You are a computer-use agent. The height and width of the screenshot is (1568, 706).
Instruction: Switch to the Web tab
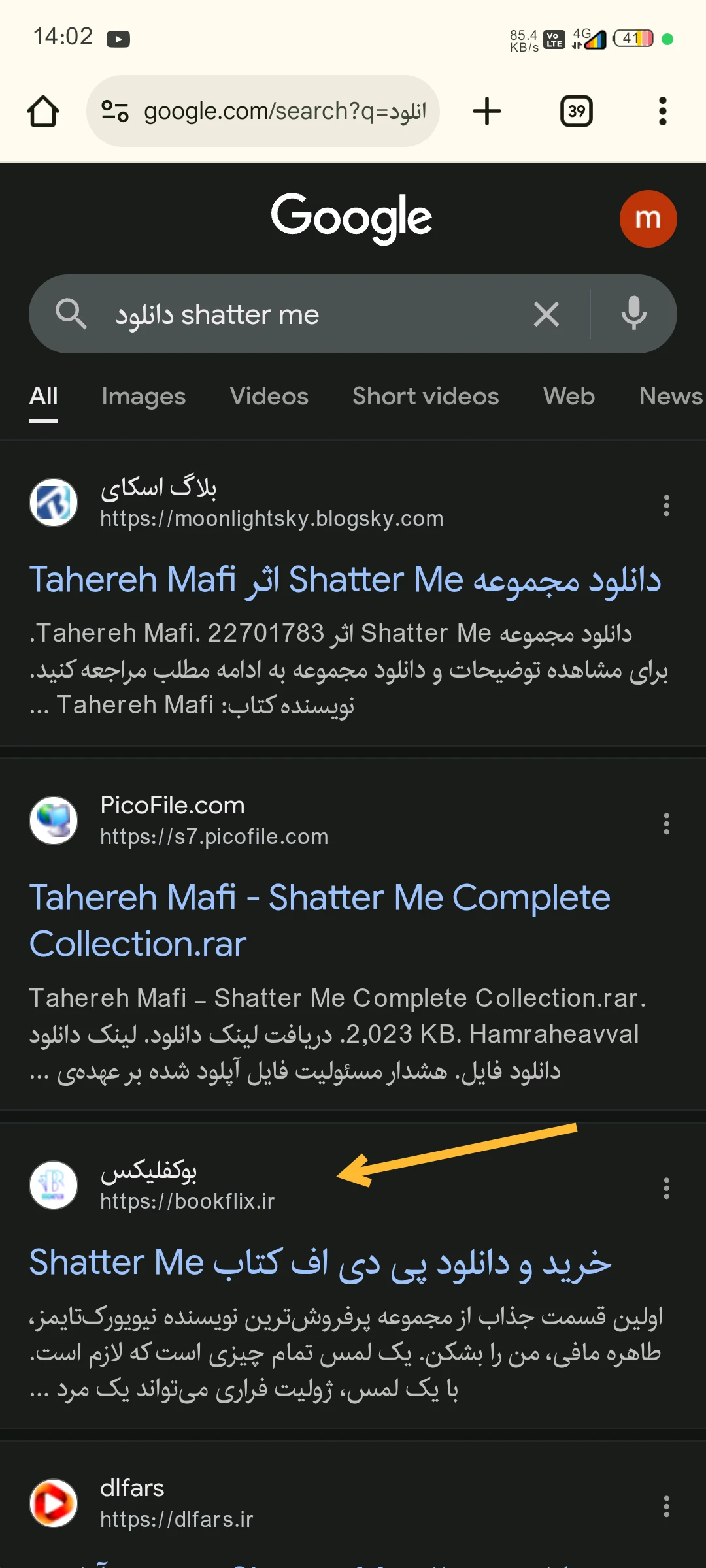pos(569,397)
